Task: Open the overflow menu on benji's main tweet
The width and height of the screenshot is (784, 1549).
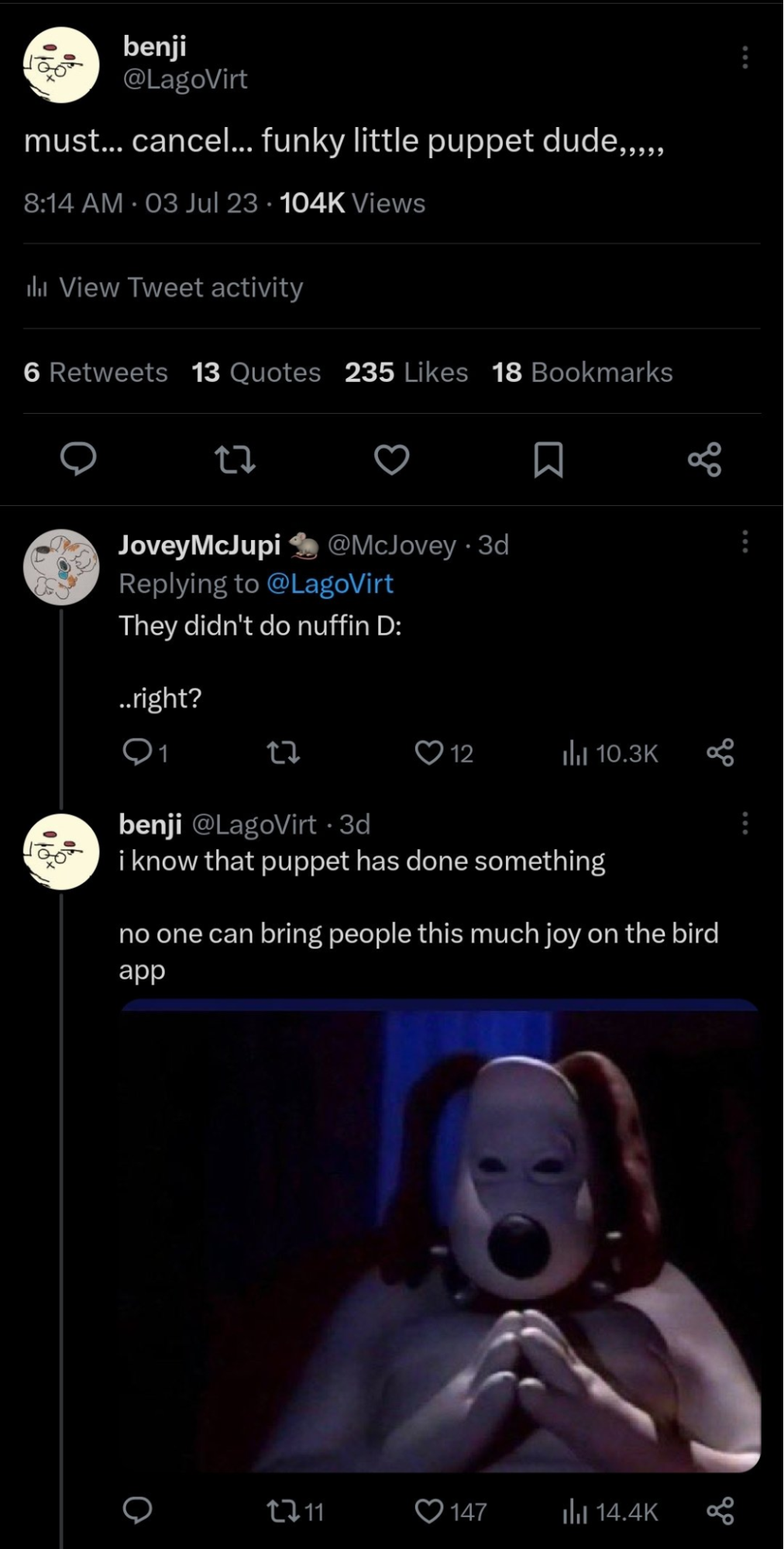Action: coord(744,57)
